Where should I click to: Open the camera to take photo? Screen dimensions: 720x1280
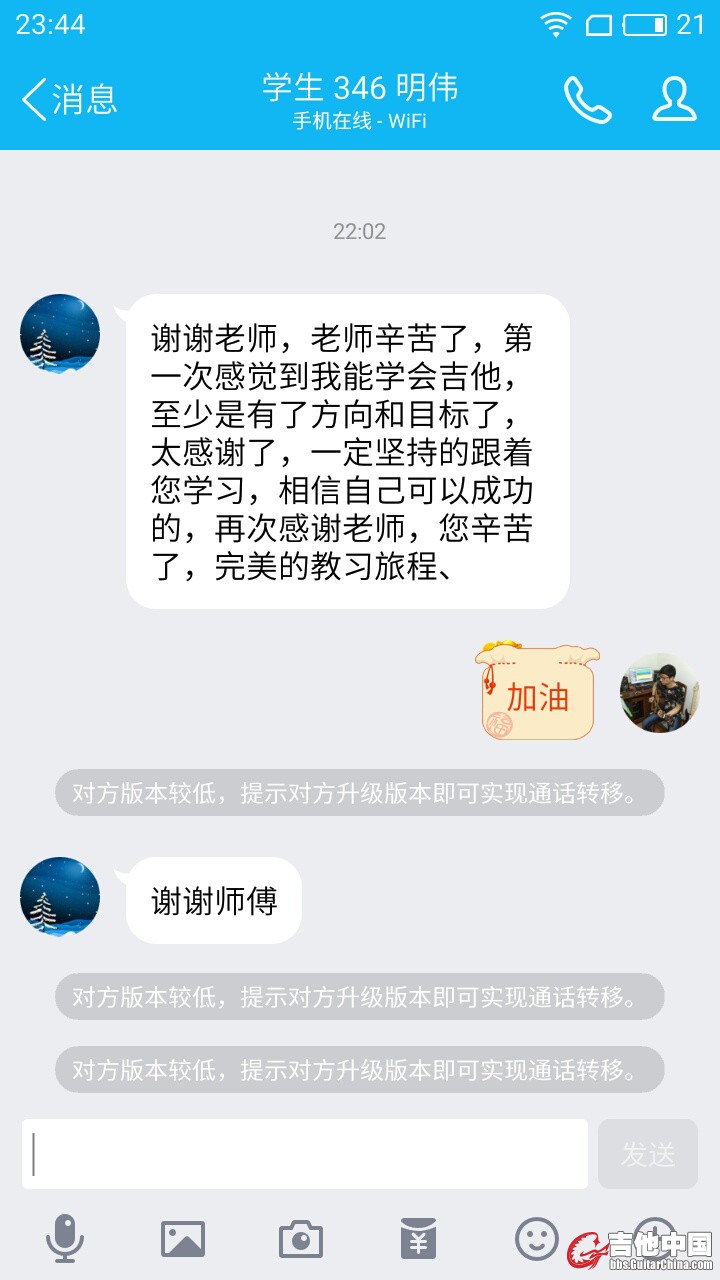300,1238
